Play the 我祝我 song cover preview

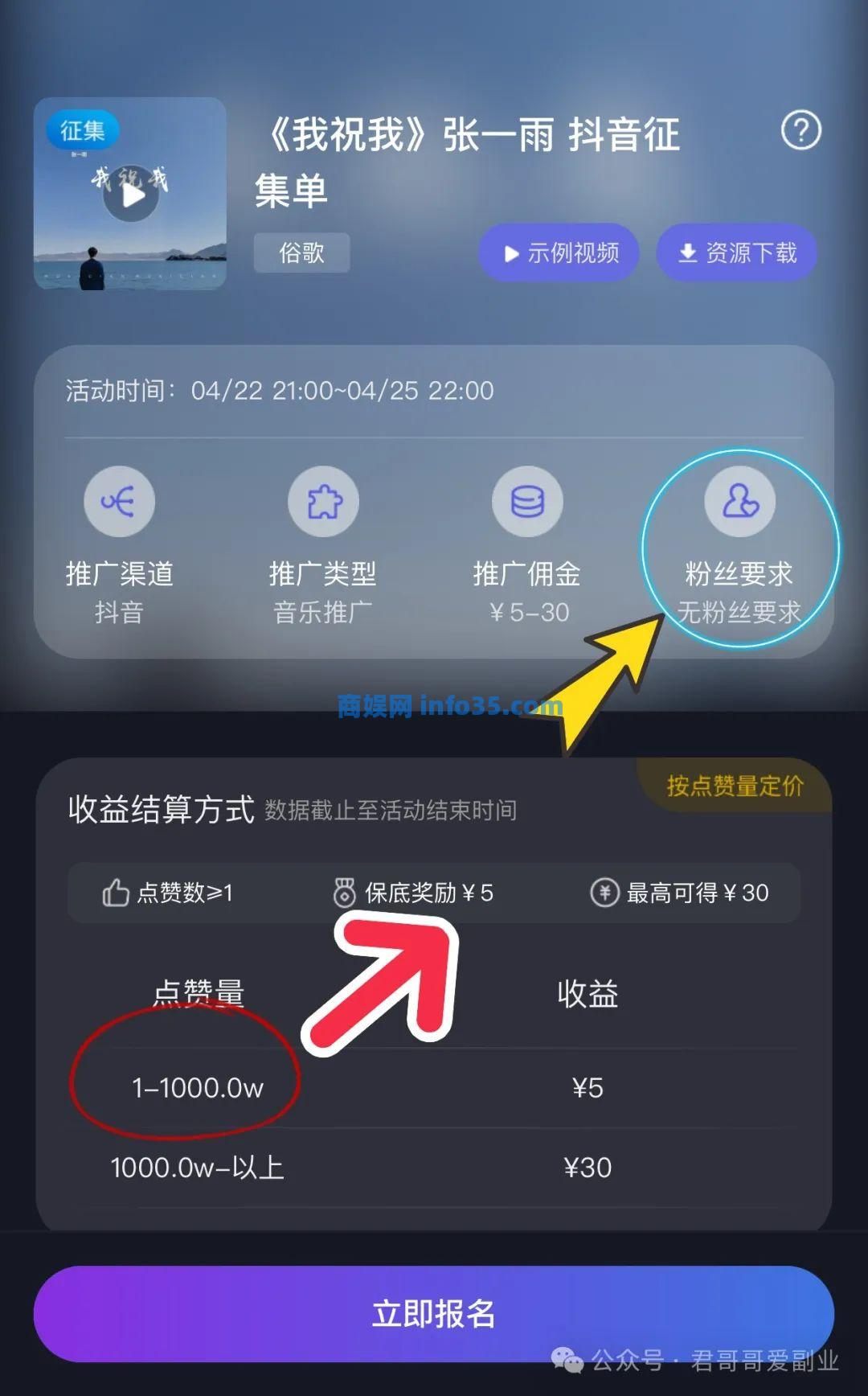click(131, 195)
